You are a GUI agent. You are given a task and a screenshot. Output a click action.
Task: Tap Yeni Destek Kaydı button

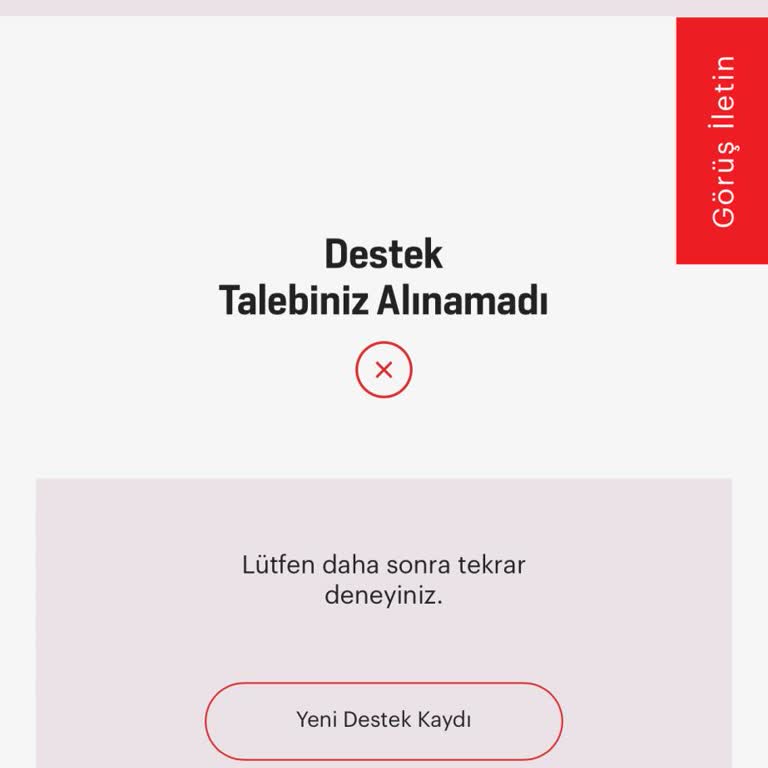384,720
